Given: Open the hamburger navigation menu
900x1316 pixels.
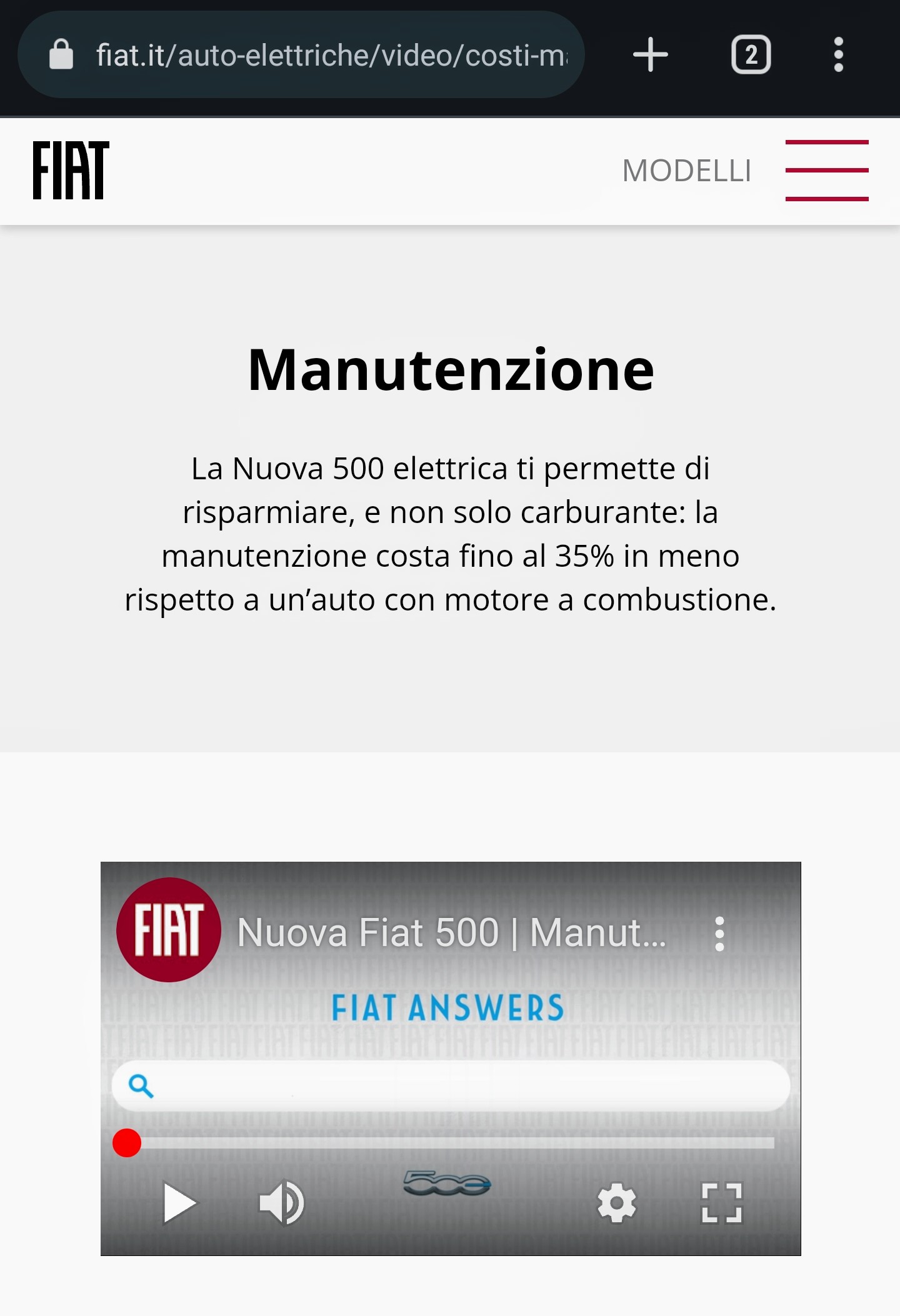Looking at the screenshot, I should coord(826,170).
